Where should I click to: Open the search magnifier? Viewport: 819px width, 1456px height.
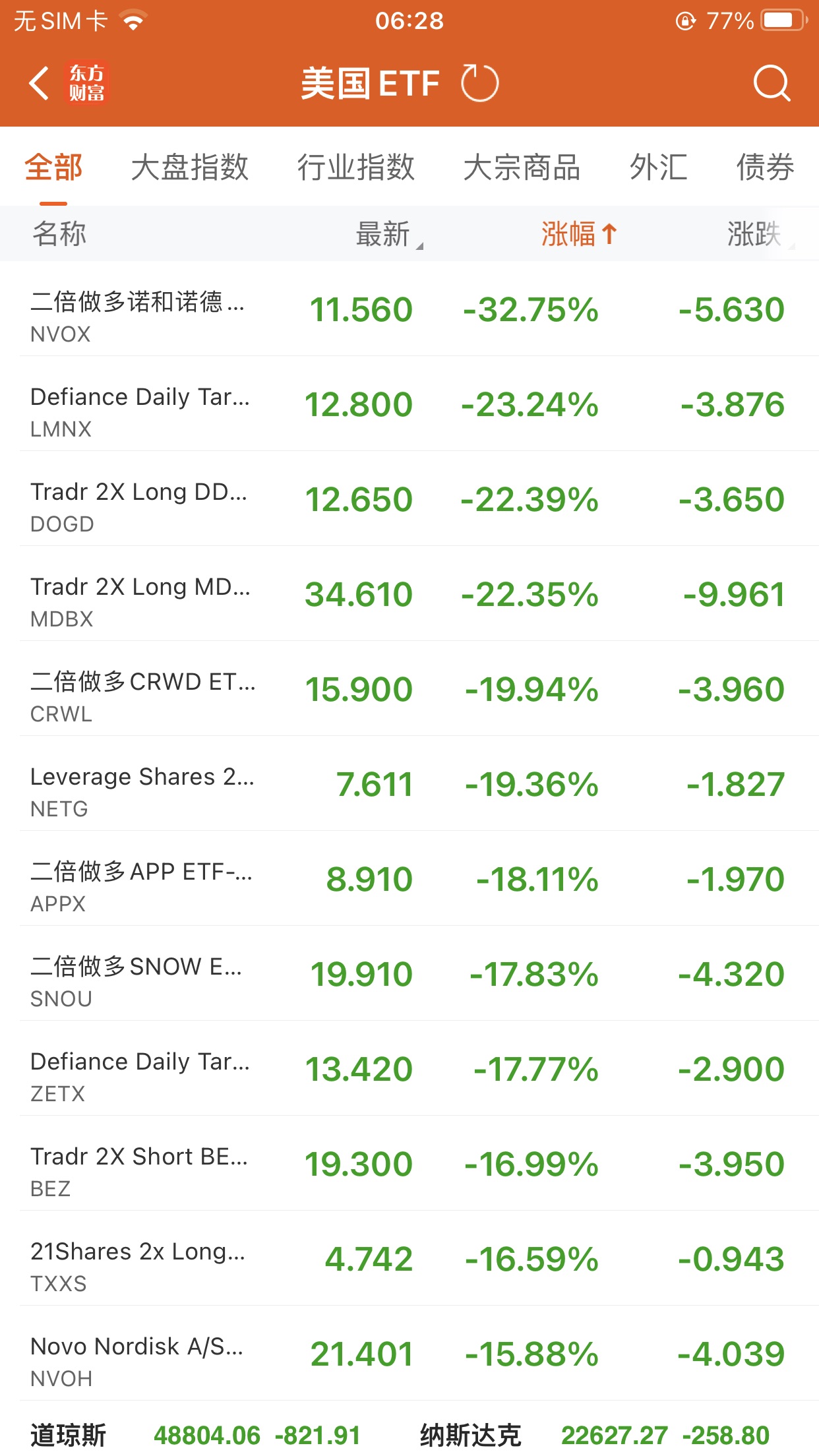771,84
